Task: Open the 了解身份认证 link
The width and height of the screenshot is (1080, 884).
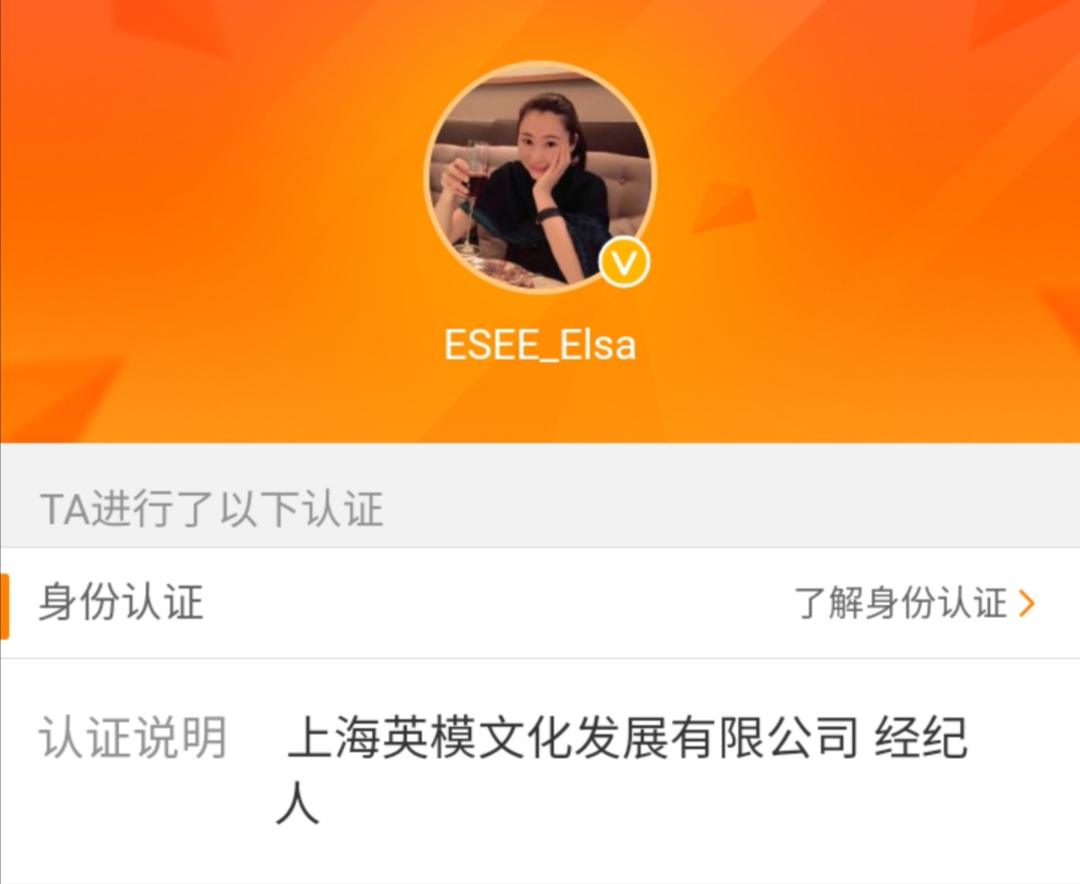Action: (x=915, y=603)
